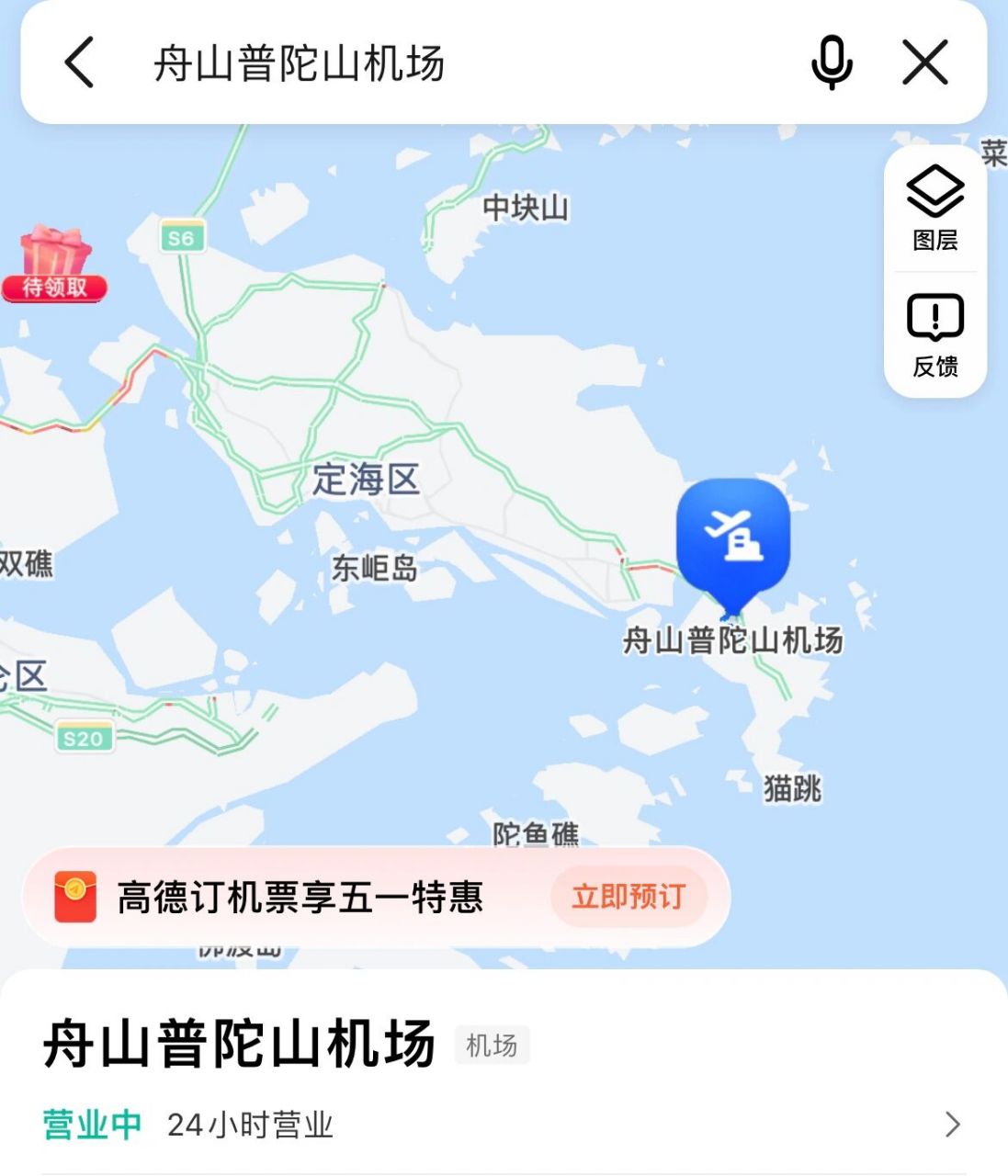Tap the 东岠岛 island label
This screenshot has width=1008, height=1176.
tap(376, 570)
